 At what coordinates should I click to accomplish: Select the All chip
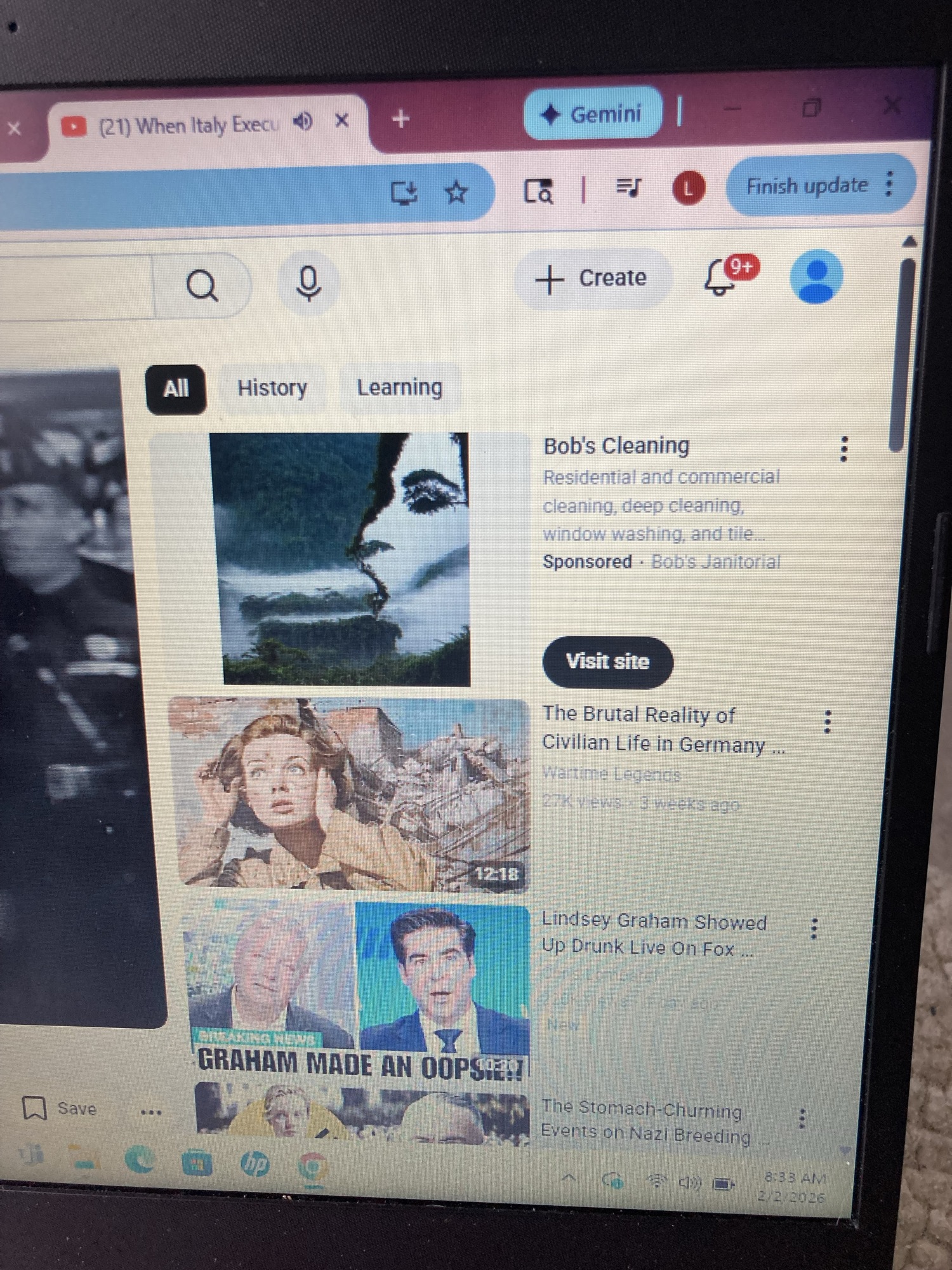176,389
